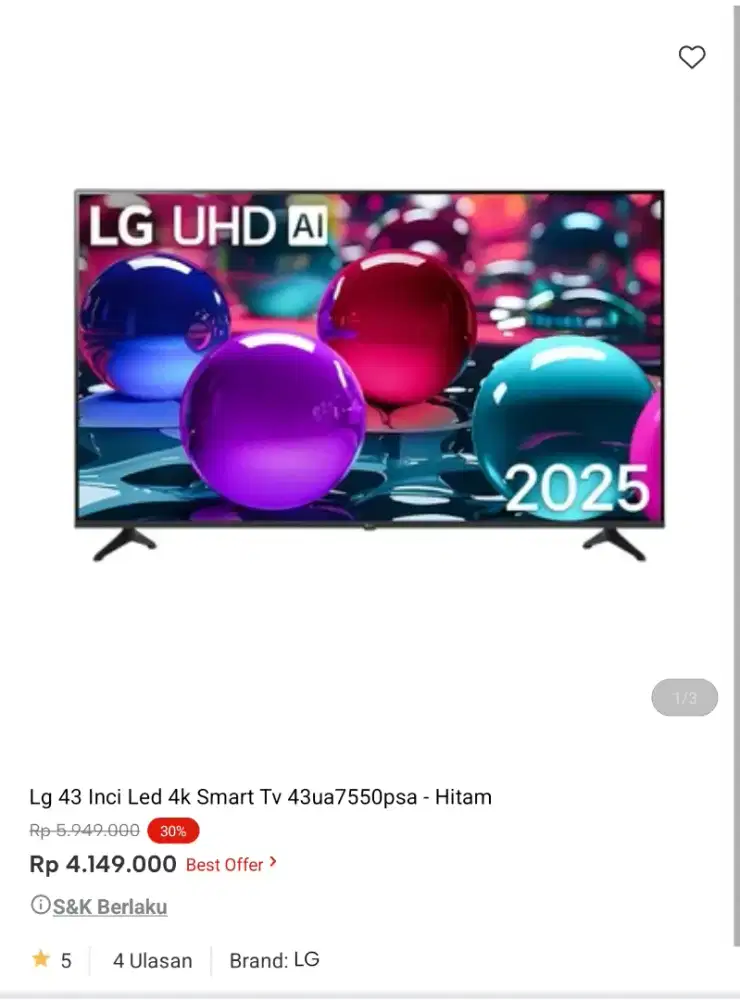
Task: Expand Best Offer details via its chevron arrow
Action: coord(273,864)
